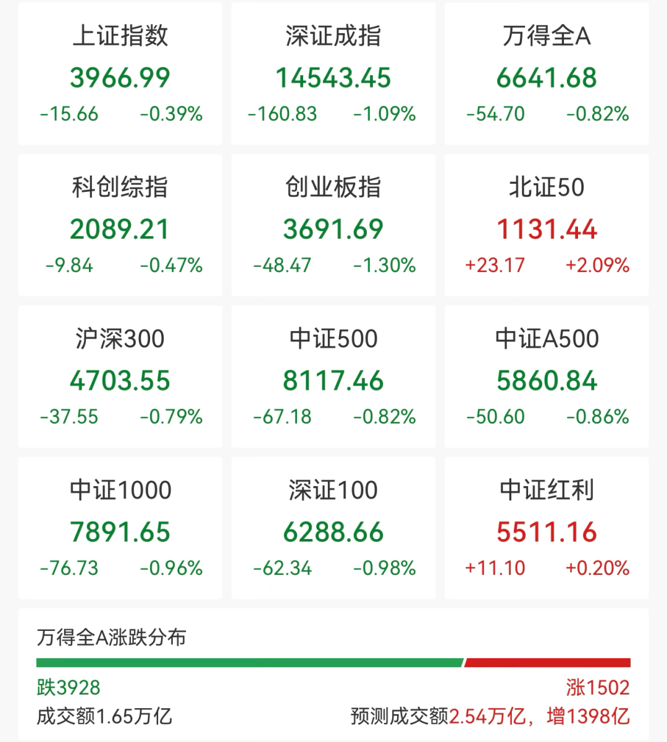Tap the 中证A500 index card
Image resolution: width=667 pixels, height=742 pixels.
pyautogui.click(x=546, y=377)
